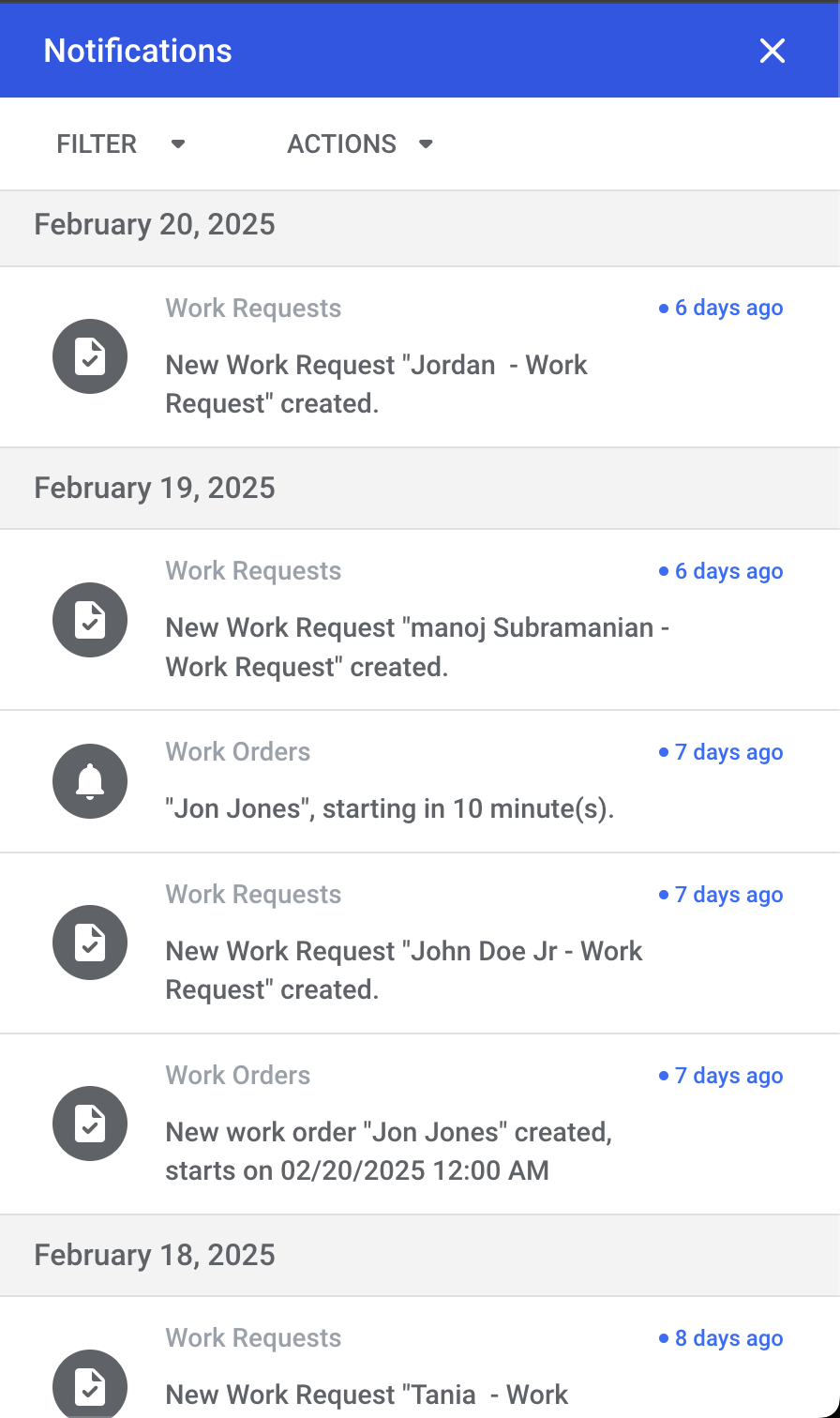The height and width of the screenshot is (1418, 840).
Task: Toggle unread dot on manoj Subramanian notification
Action: [x=664, y=570]
